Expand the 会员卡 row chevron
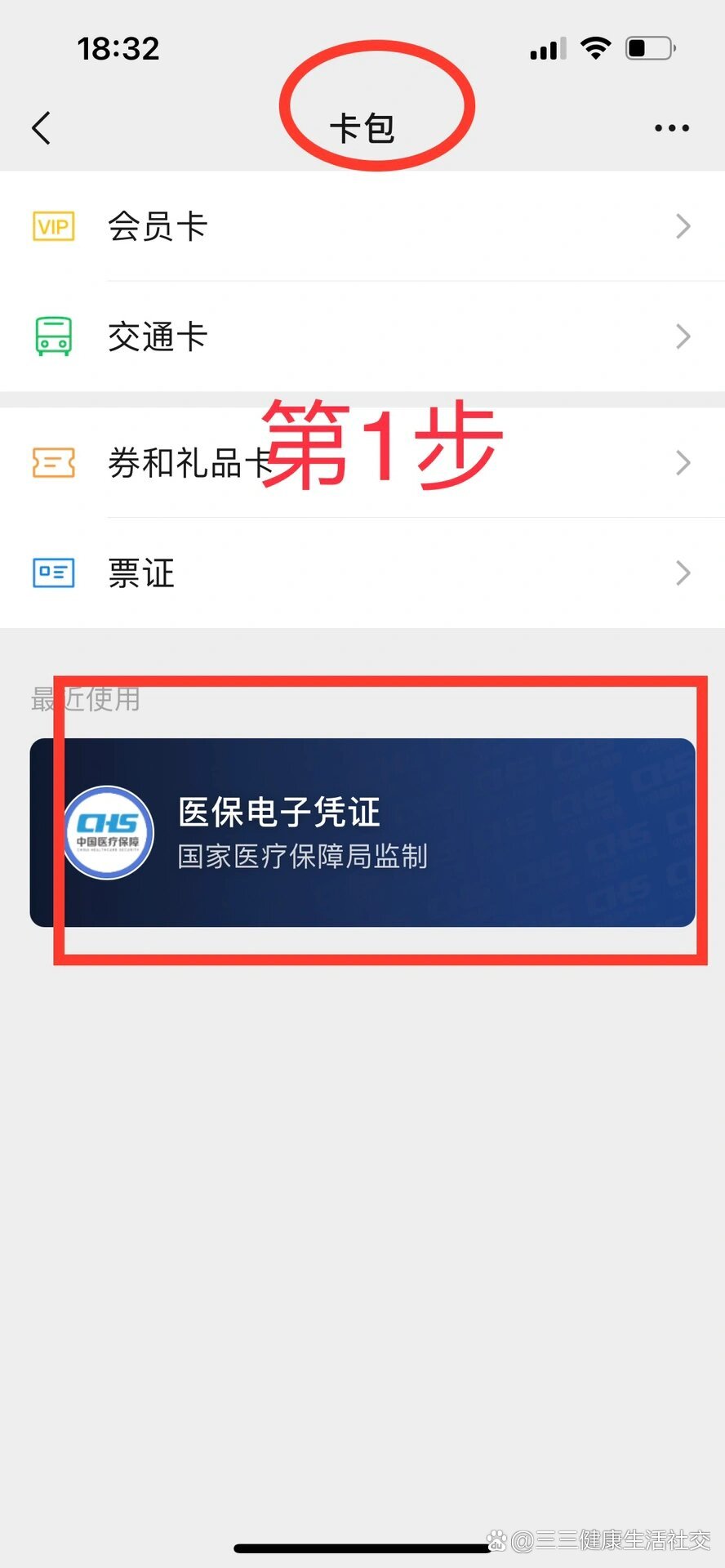Viewport: 725px width, 1568px height. pos(683,226)
